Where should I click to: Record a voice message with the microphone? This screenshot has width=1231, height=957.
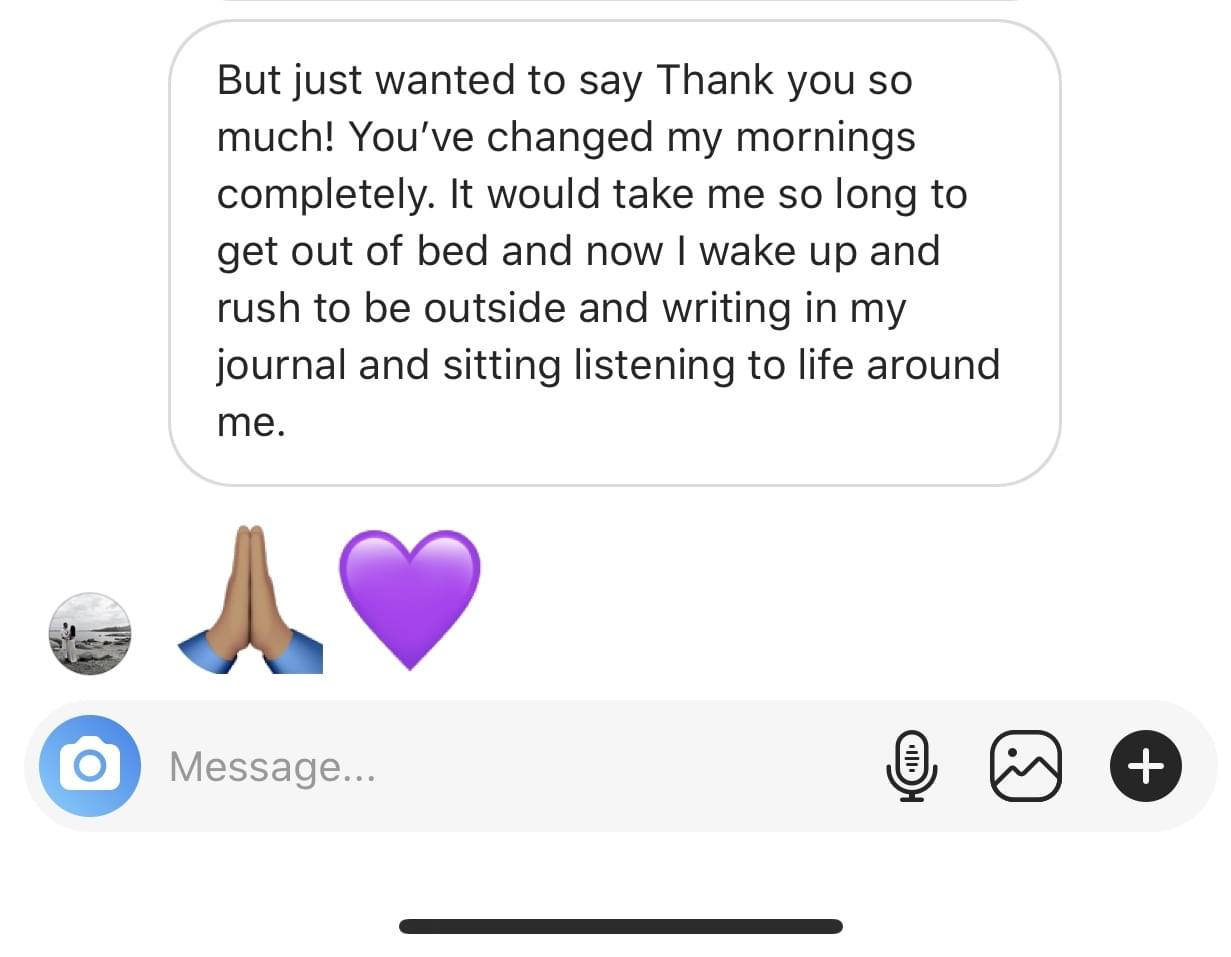tap(911, 767)
